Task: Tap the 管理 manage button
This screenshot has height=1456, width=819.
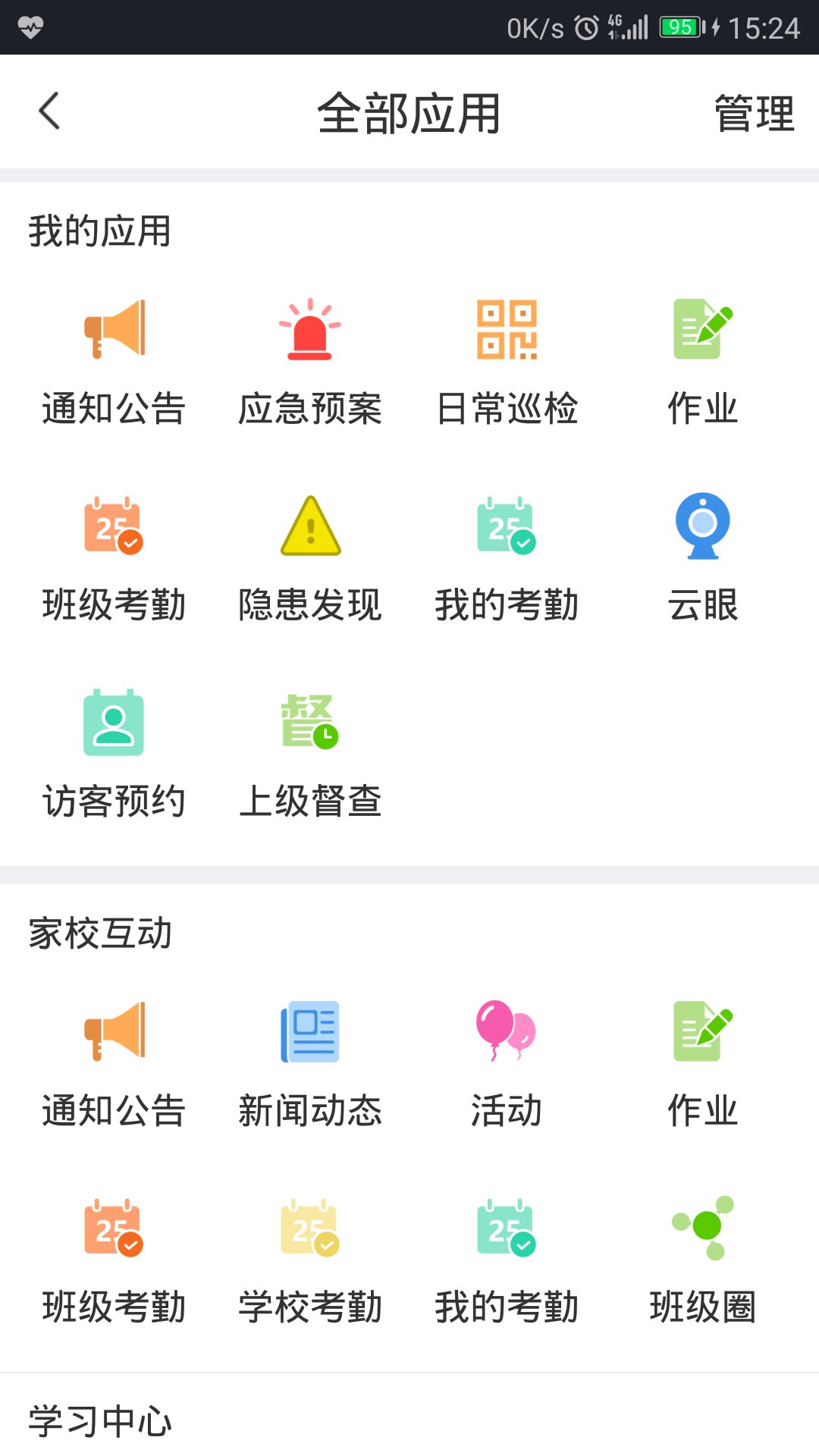Action: (x=752, y=112)
